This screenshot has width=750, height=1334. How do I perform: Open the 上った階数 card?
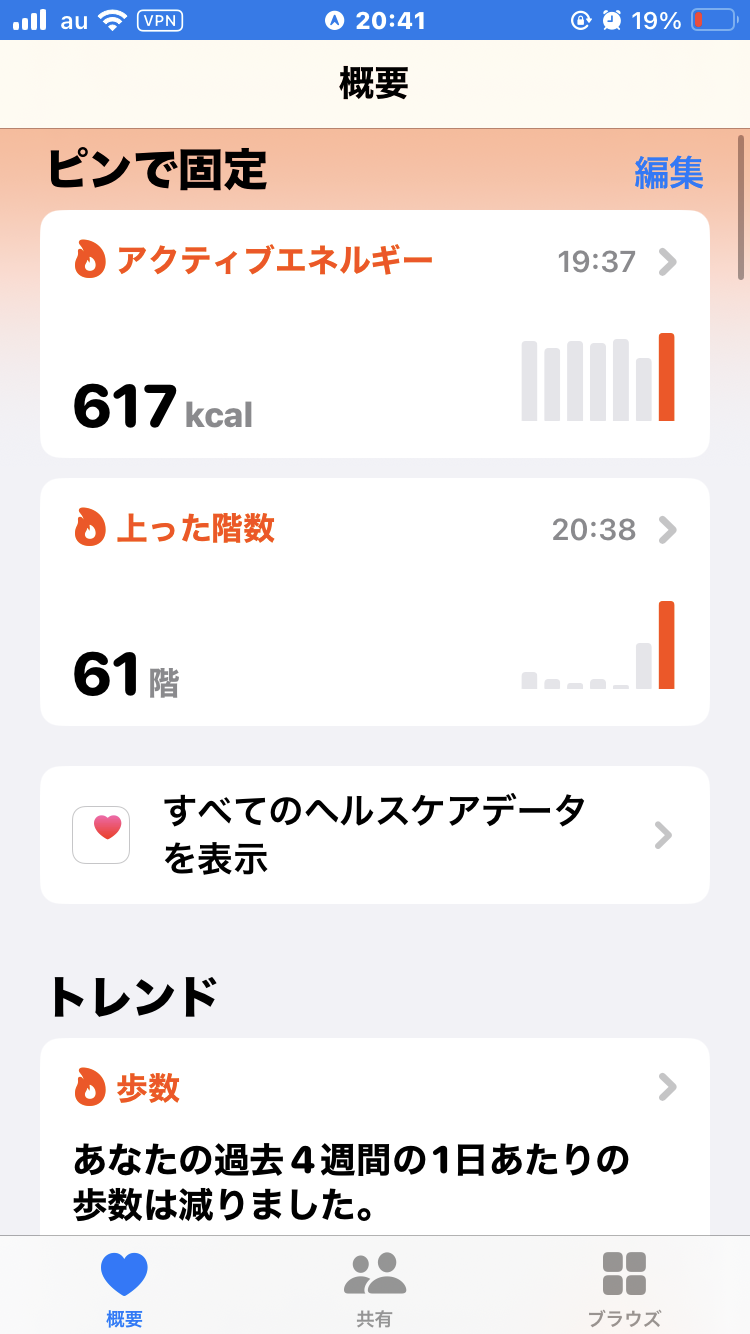(374, 602)
